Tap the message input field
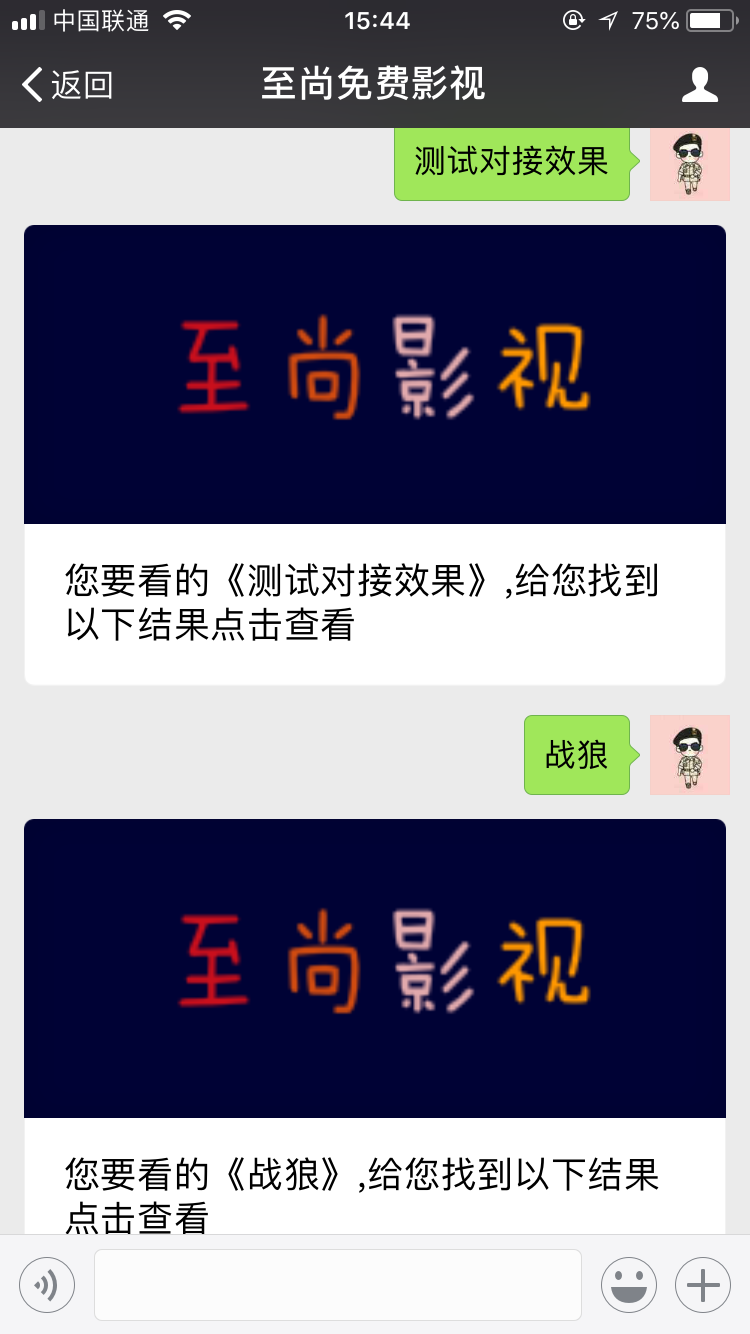This screenshot has width=750, height=1334. click(x=337, y=1284)
